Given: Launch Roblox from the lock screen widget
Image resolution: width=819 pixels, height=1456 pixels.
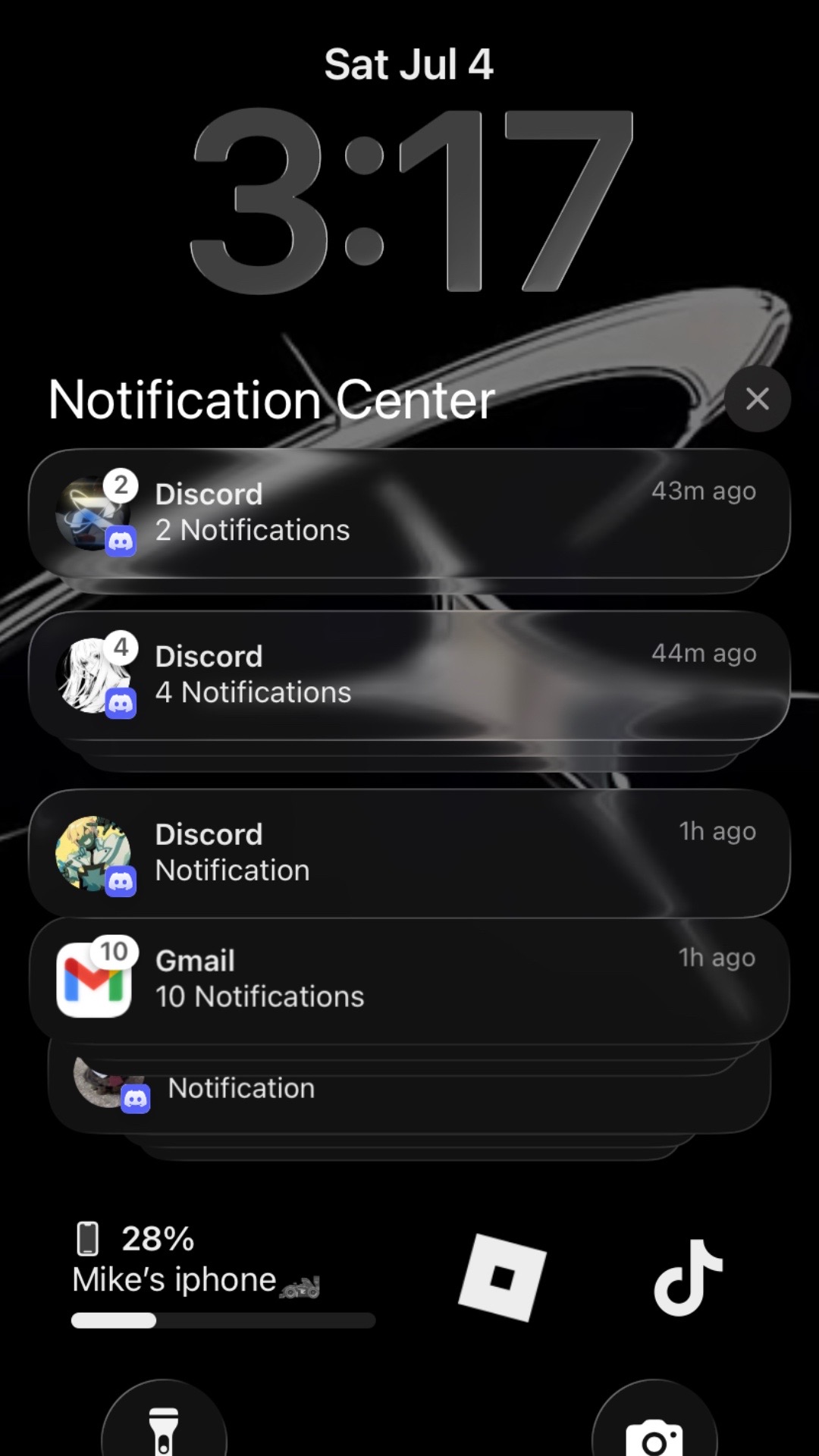Looking at the screenshot, I should click(502, 1277).
